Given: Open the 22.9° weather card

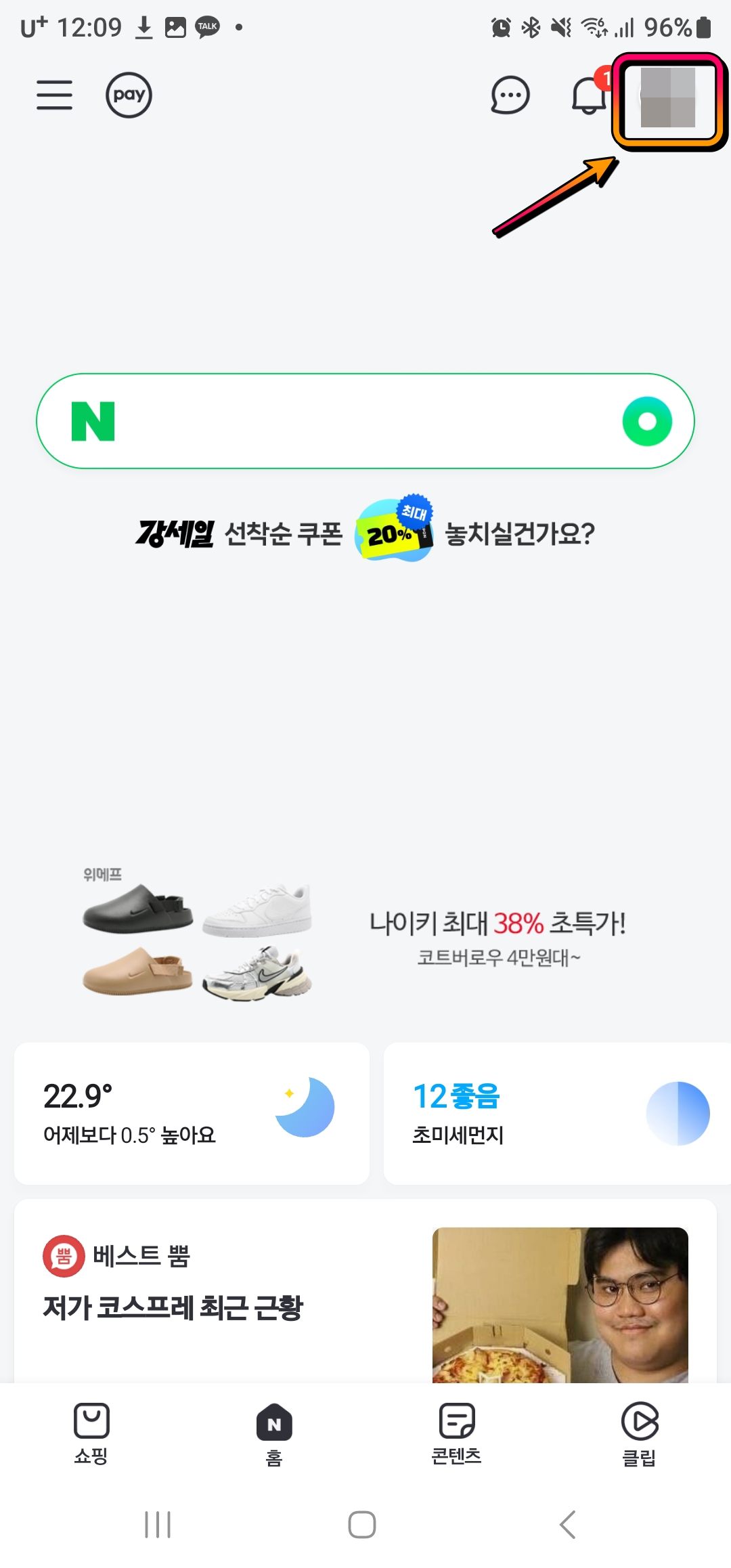Looking at the screenshot, I should [x=190, y=1110].
